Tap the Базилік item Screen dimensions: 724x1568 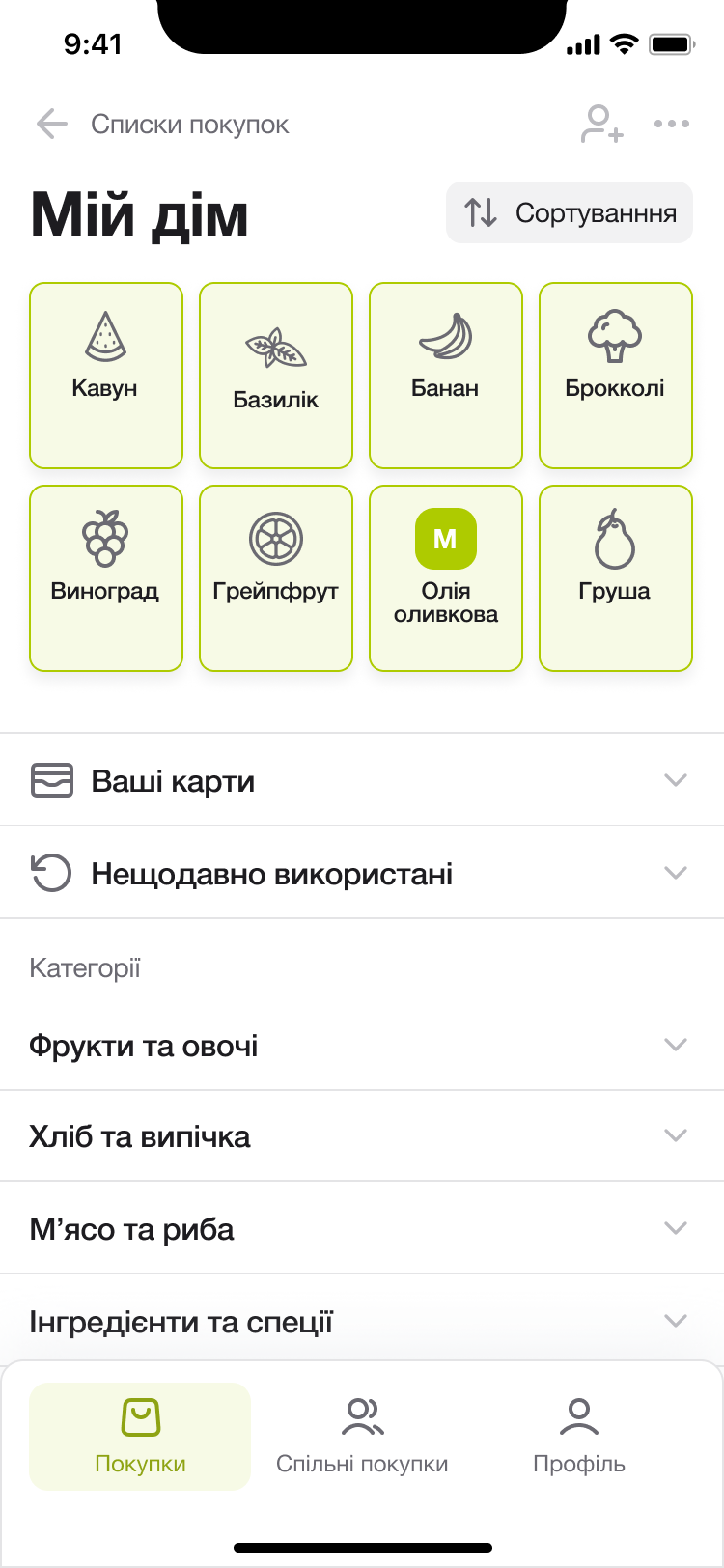[x=276, y=376]
